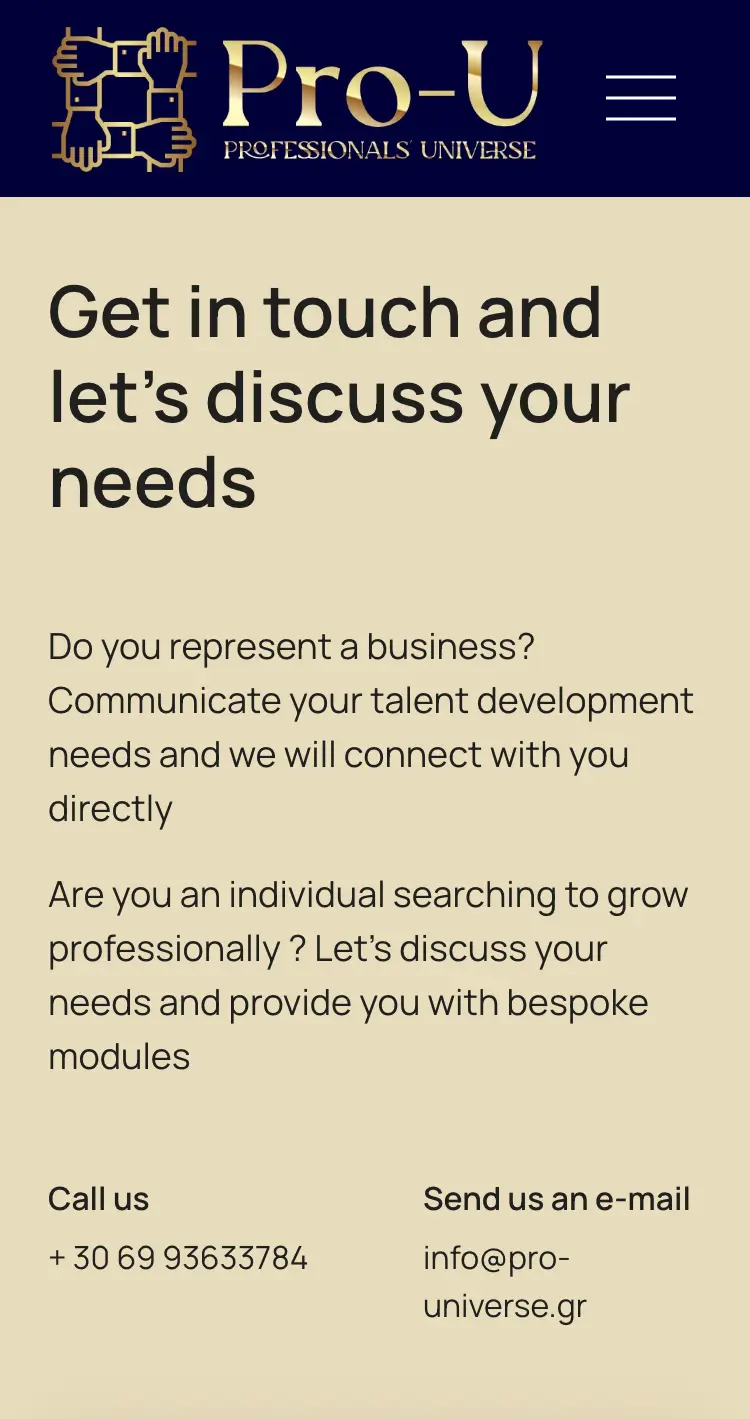Go to homepage via Pro-U logo
This screenshot has height=1419, width=750.
297,99
